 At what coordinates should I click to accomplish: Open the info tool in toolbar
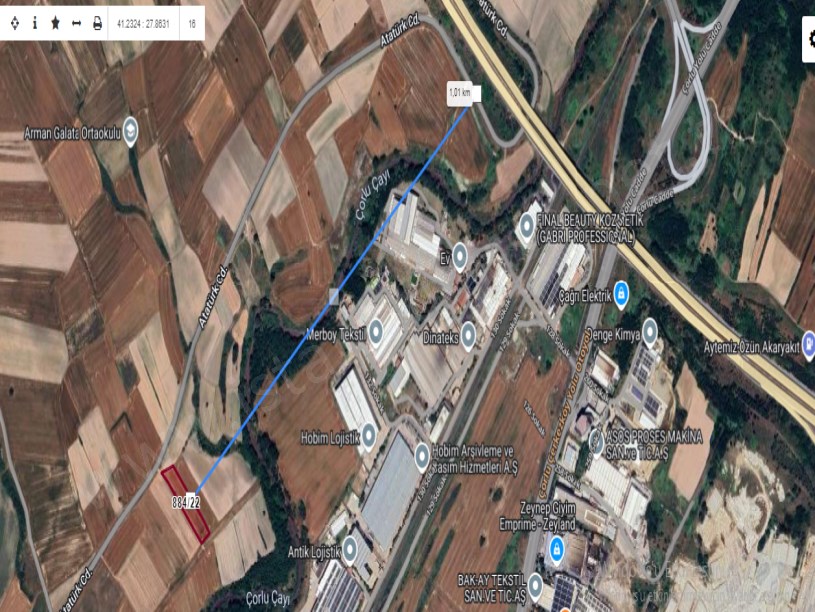35,22
